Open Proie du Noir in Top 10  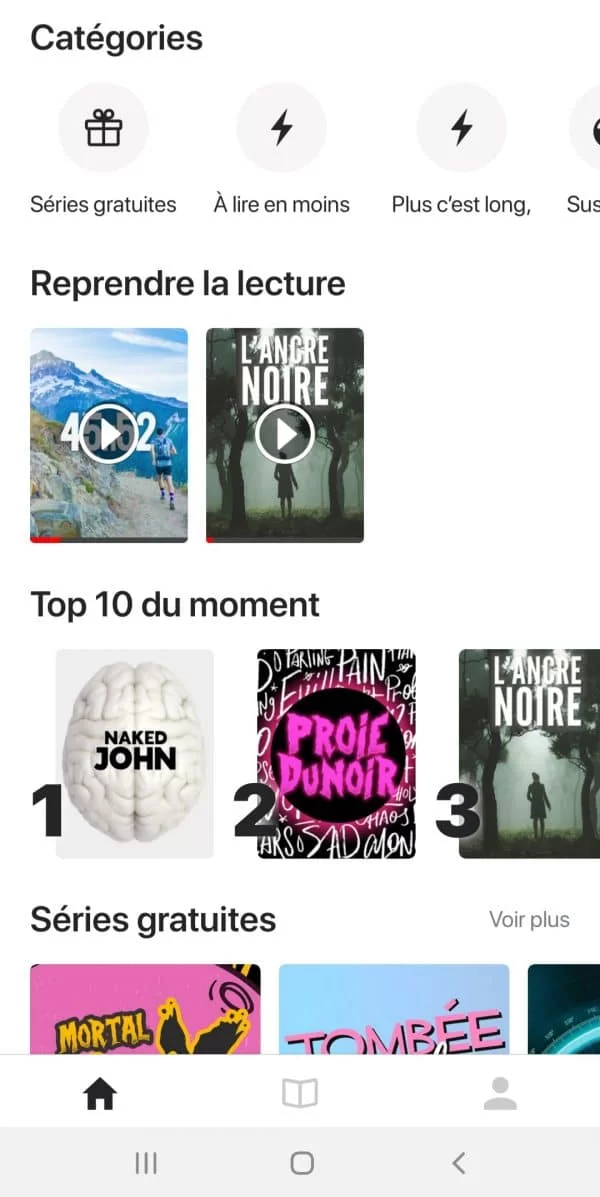pyautogui.click(x=337, y=753)
